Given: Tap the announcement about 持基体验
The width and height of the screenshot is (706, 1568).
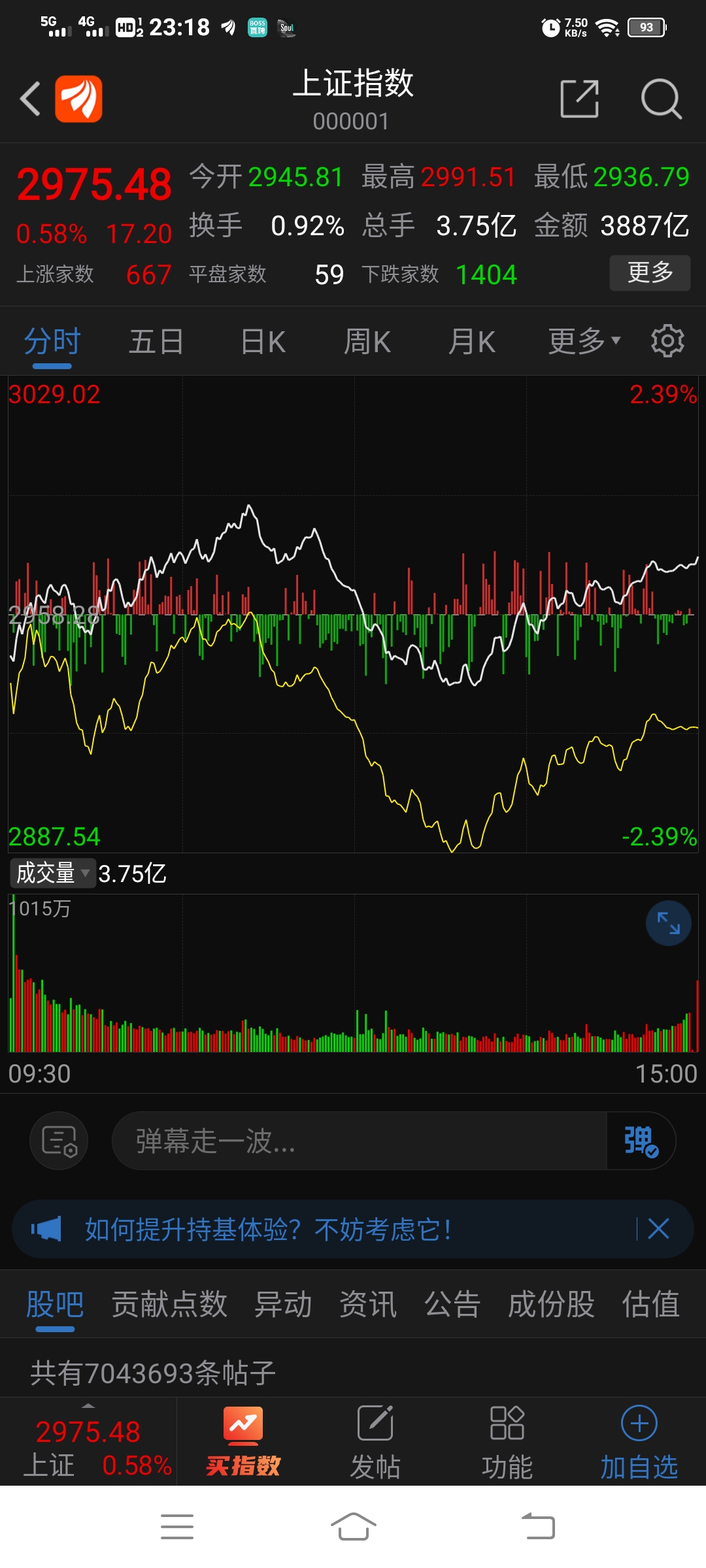Looking at the screenshot, I should [268, 1229].
